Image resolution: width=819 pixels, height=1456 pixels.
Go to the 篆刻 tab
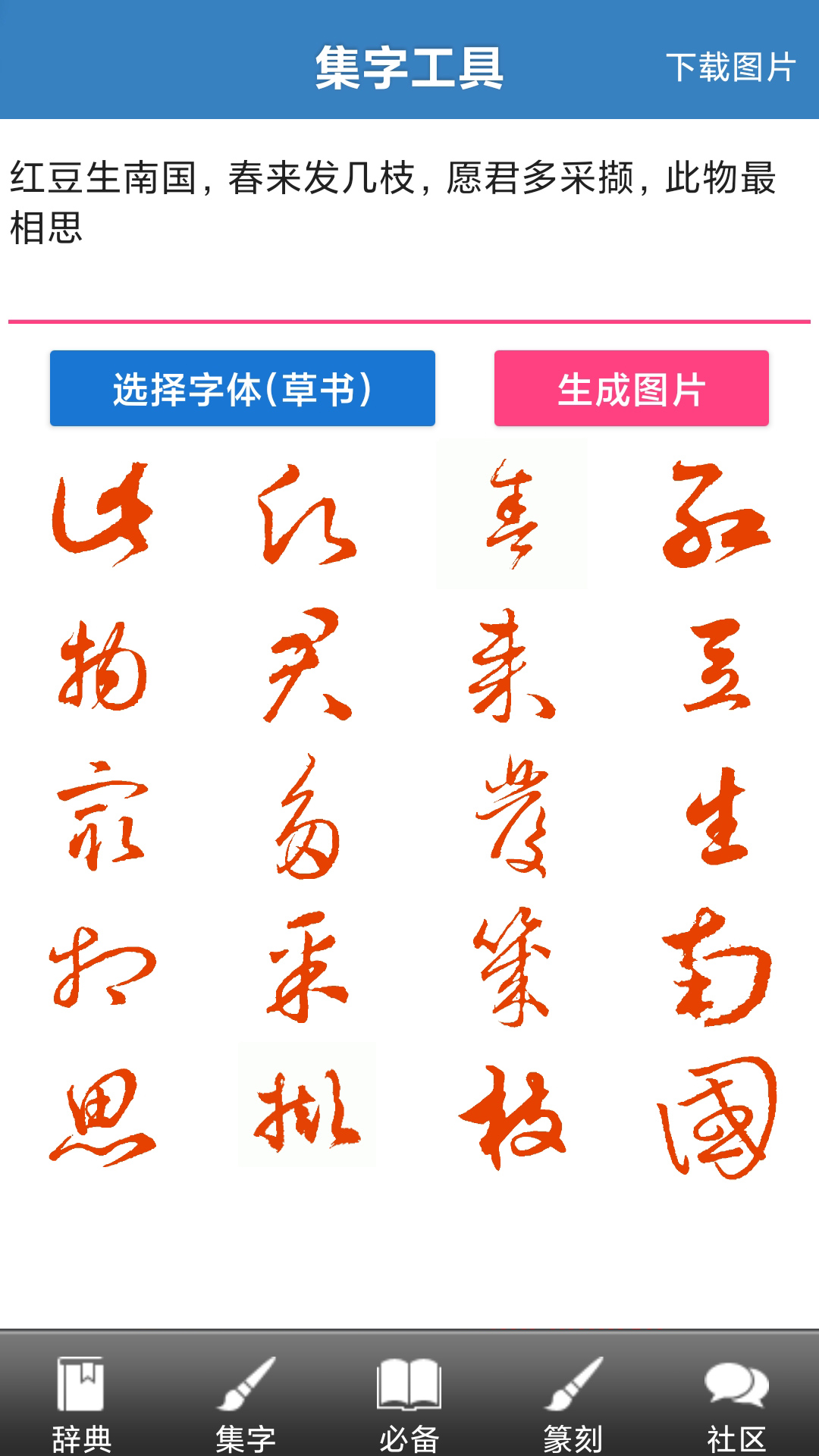pos(573,1401)
